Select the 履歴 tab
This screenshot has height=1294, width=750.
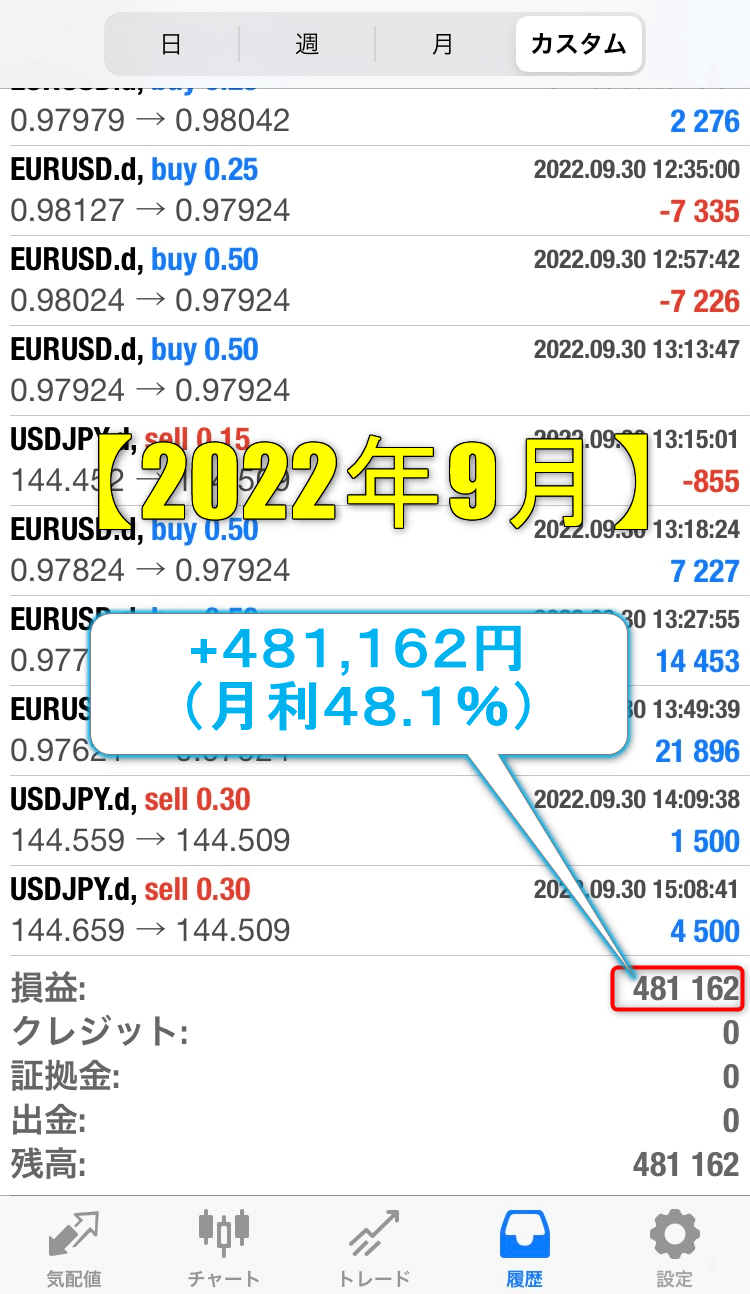(525, 1247)
